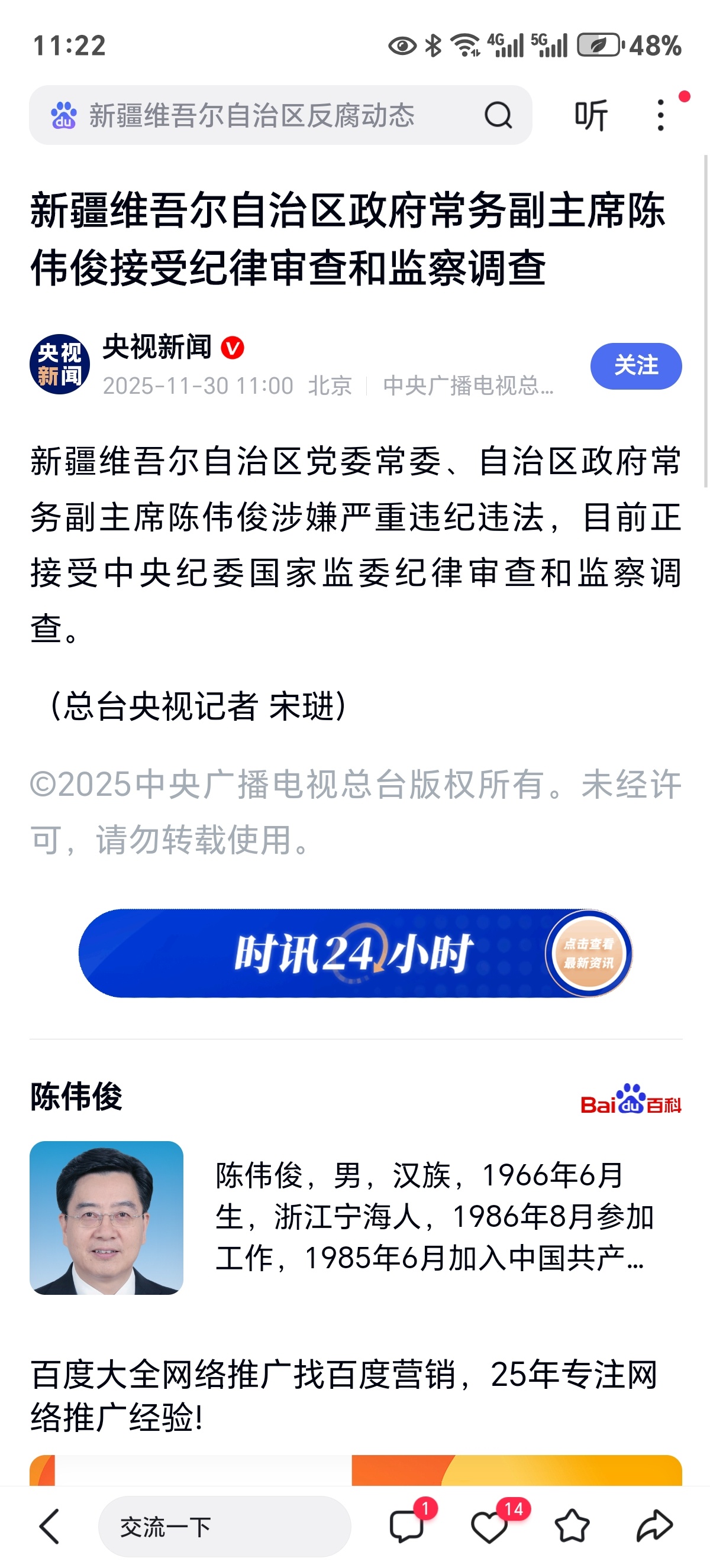
Task: Tap the 交流一下 comment box
Action: (224, 1526)
